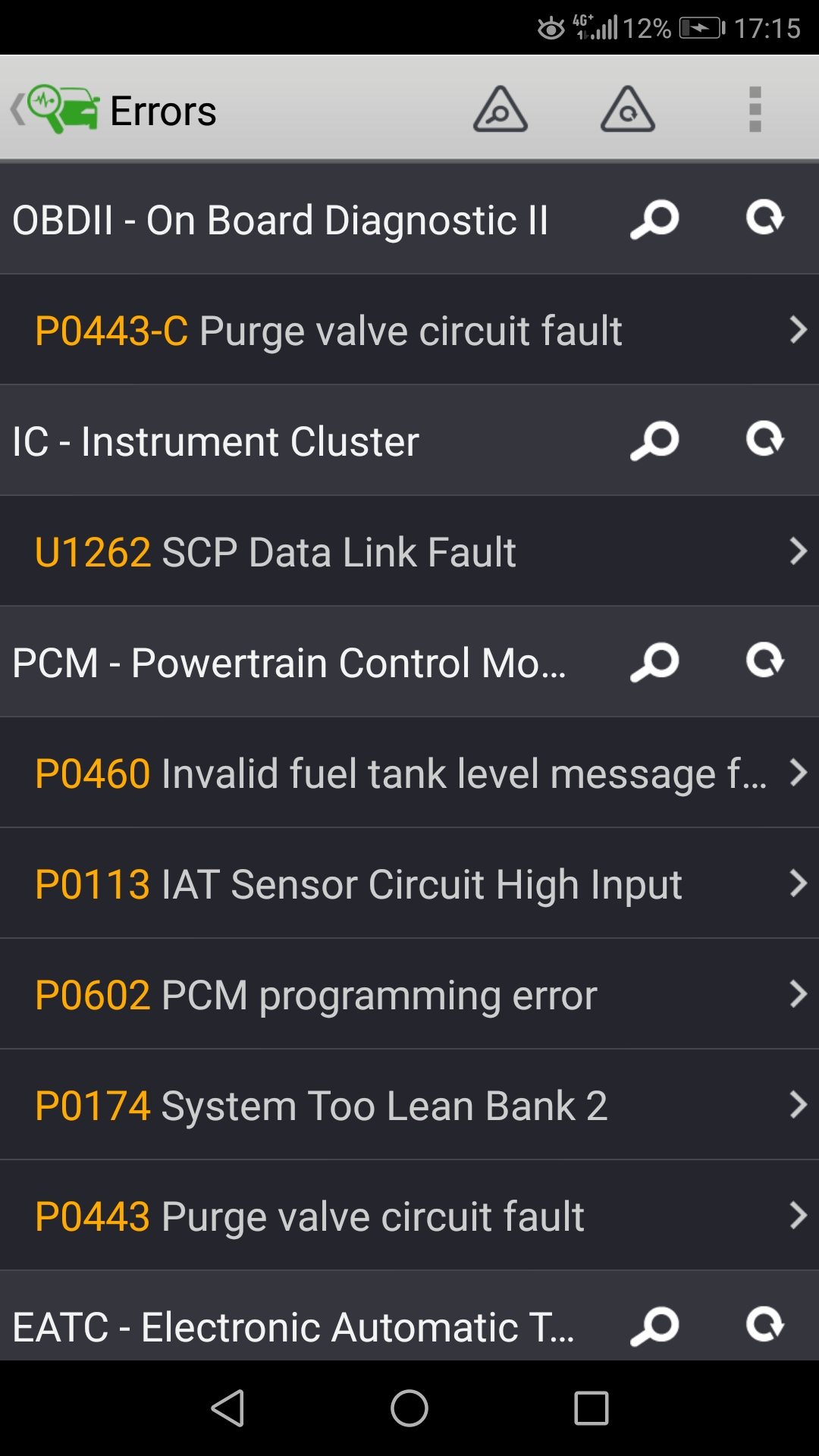Open the overflow menu
This screenshot has height=1456, width=819.
click(x=755, y=109)
